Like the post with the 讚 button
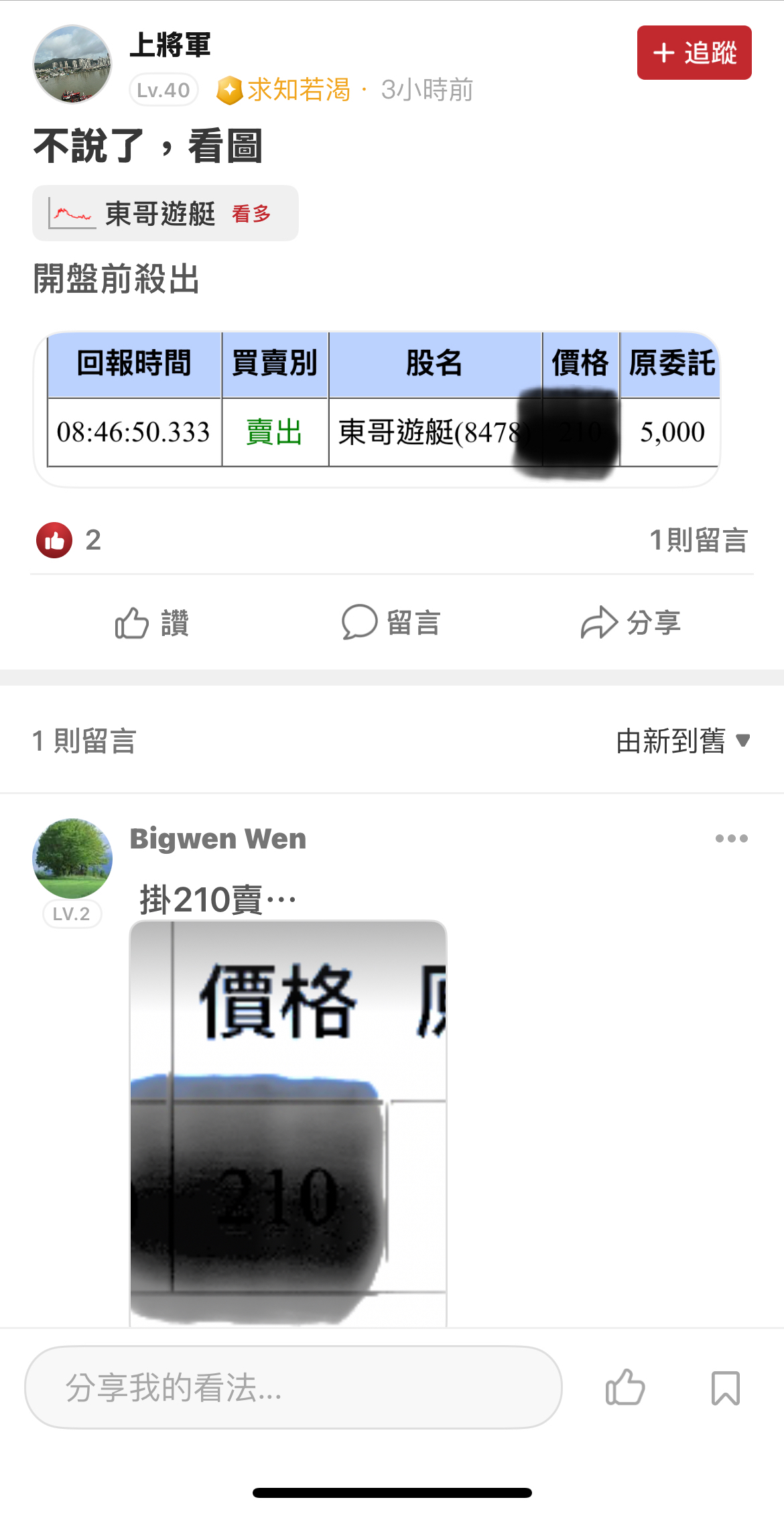The image size is (784, 1514). [152, 623]
